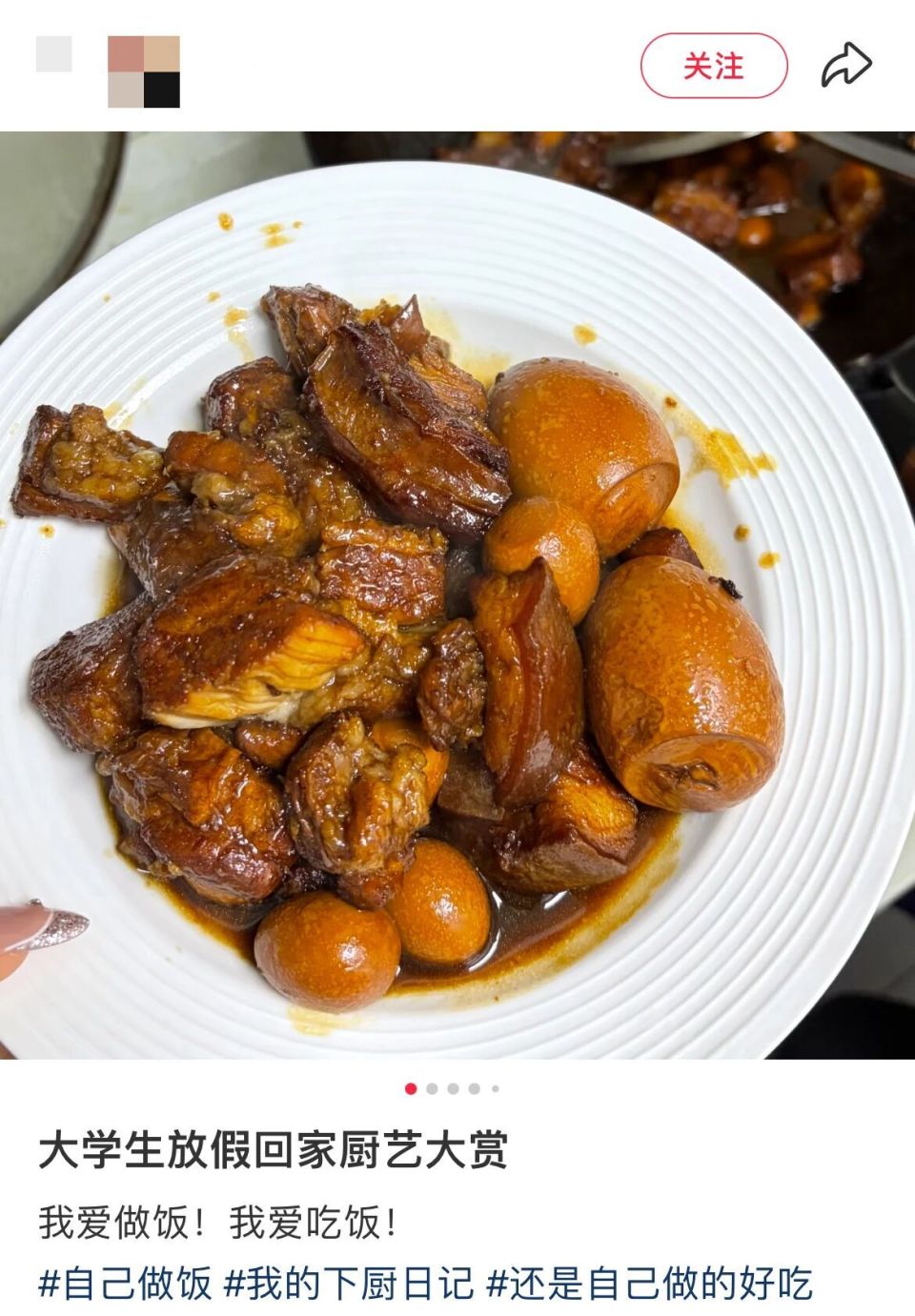Image resolution: width=915 pixels, height=1316 pixels.
Task: Follow the author via the 关注 button
Action: (713, 66)
